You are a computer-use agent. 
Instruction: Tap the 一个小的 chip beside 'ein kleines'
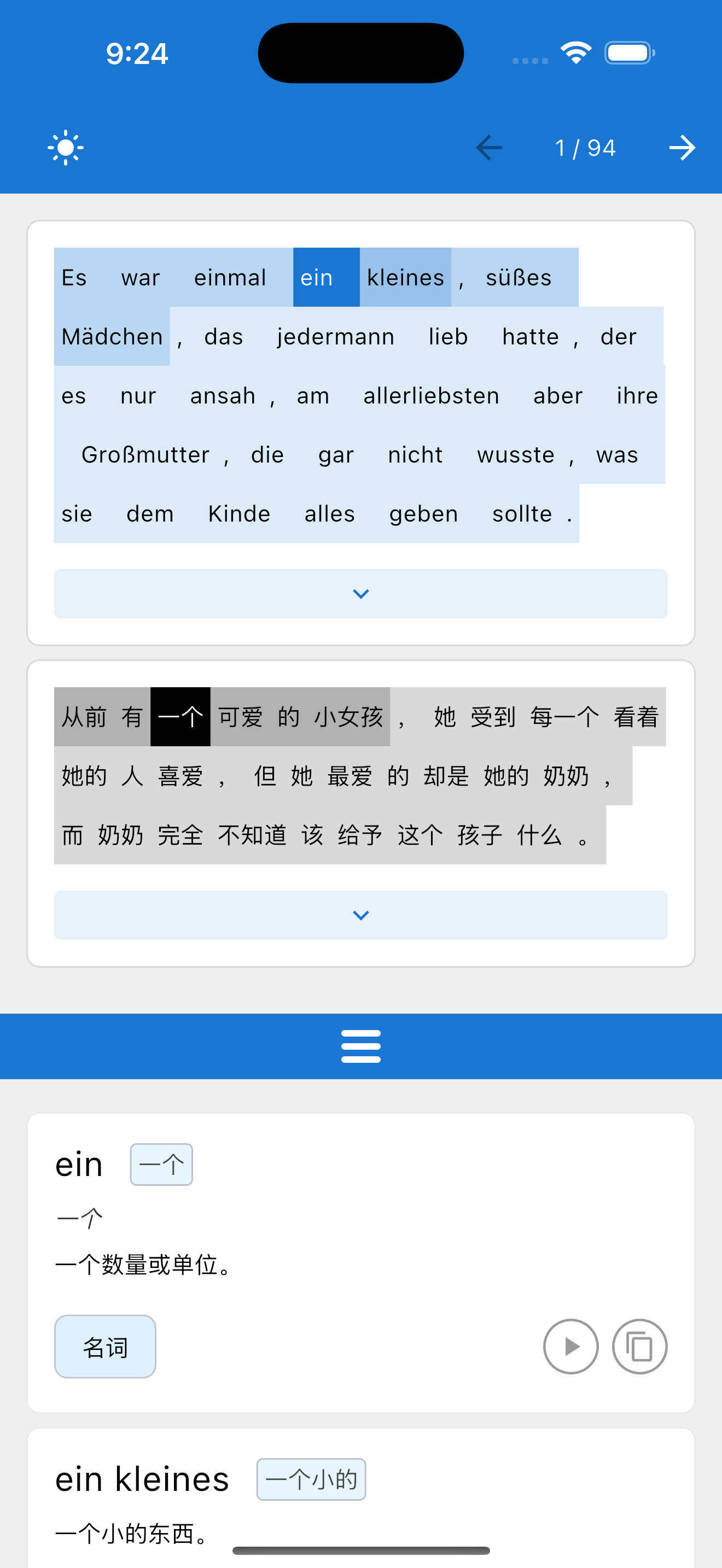(311, 1478)
